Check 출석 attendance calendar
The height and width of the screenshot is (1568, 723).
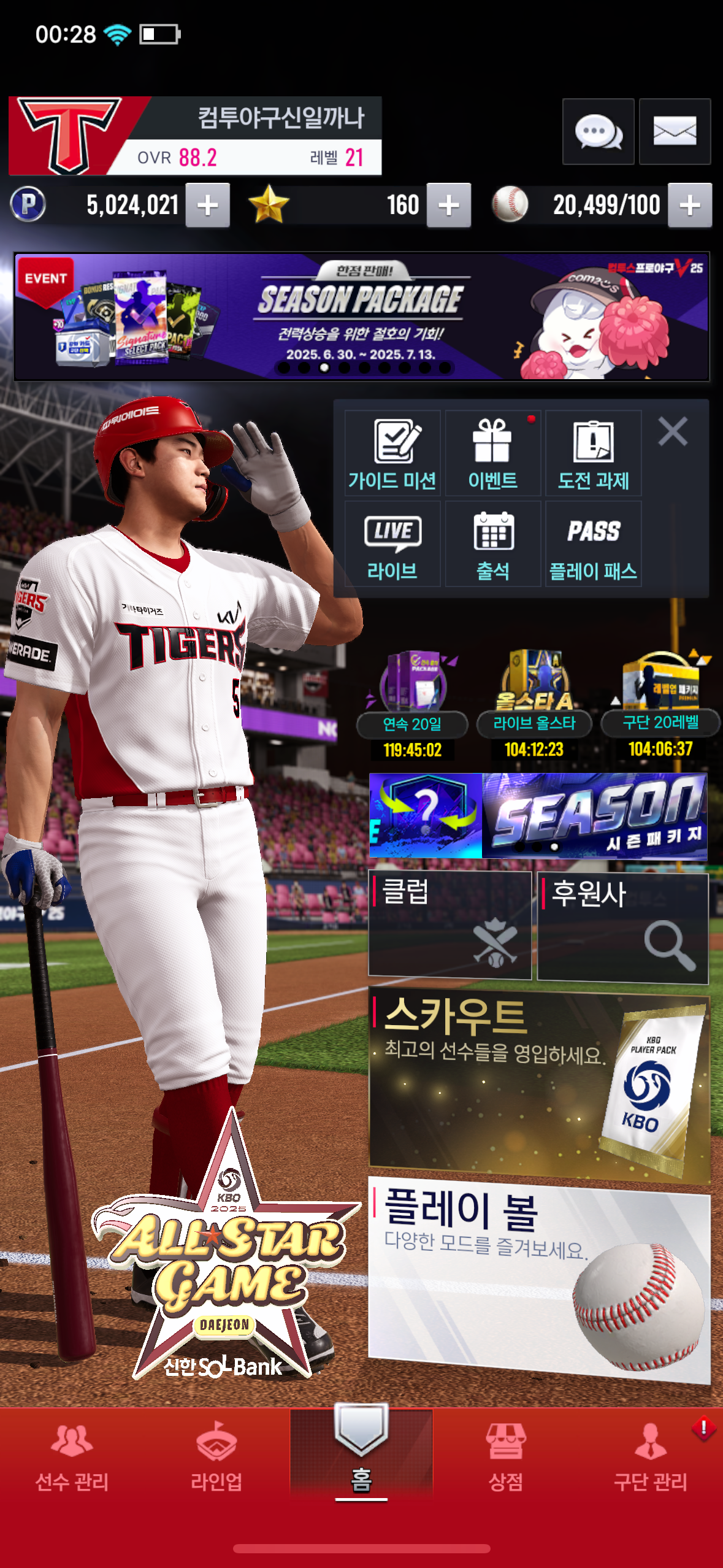[493, 544]
